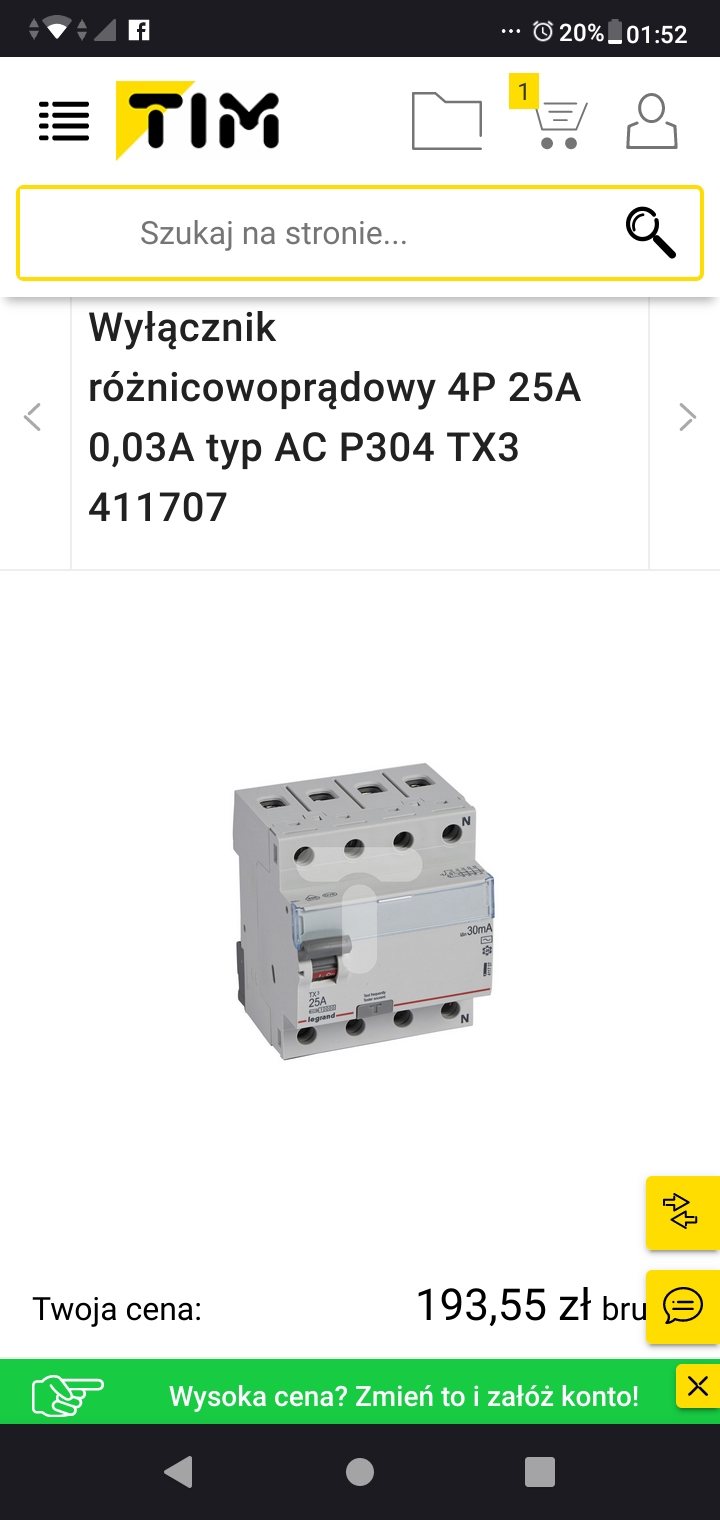Open the yellow chat button
720x1520 pixels.
point(683,1306)
